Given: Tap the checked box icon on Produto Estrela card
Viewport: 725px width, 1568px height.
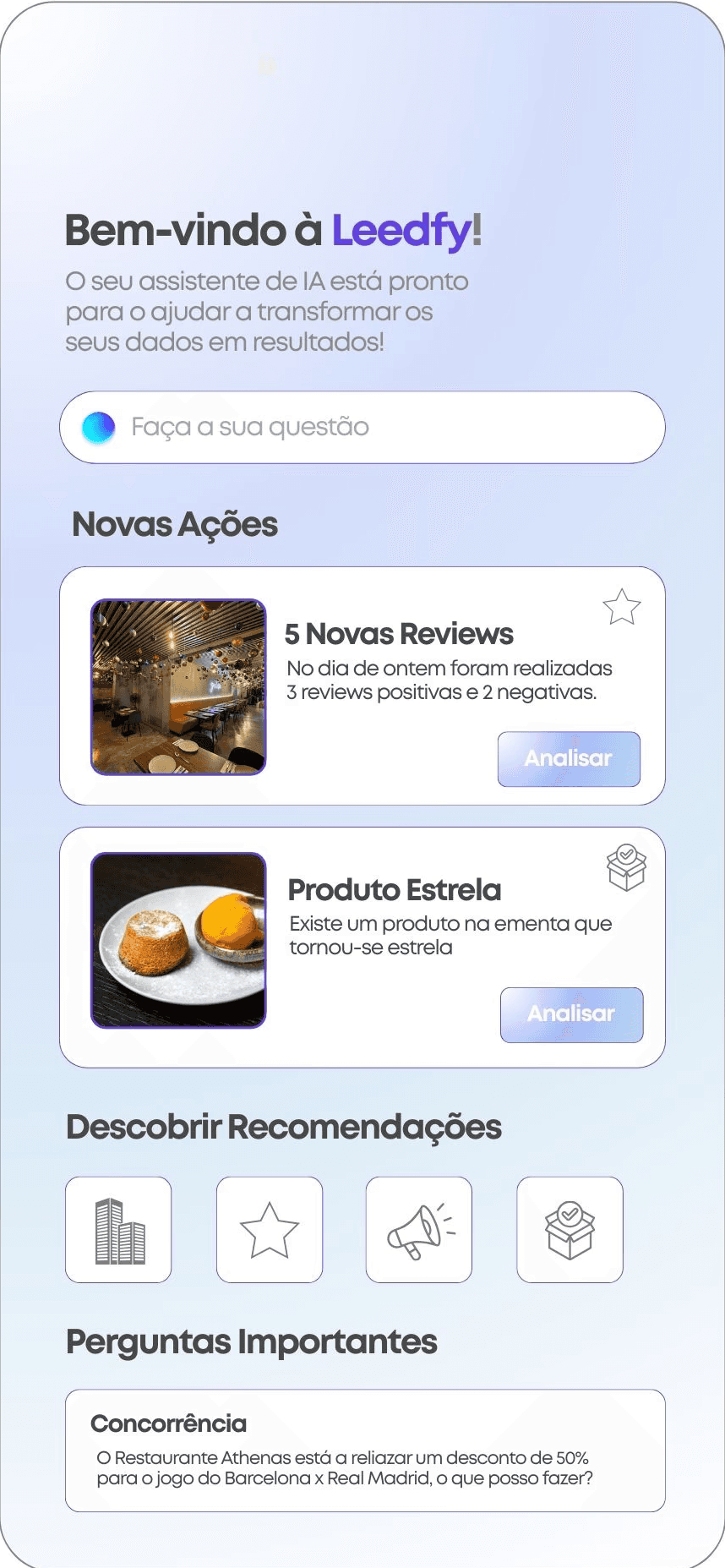Looking at the screenshot, I should [625, 867].
